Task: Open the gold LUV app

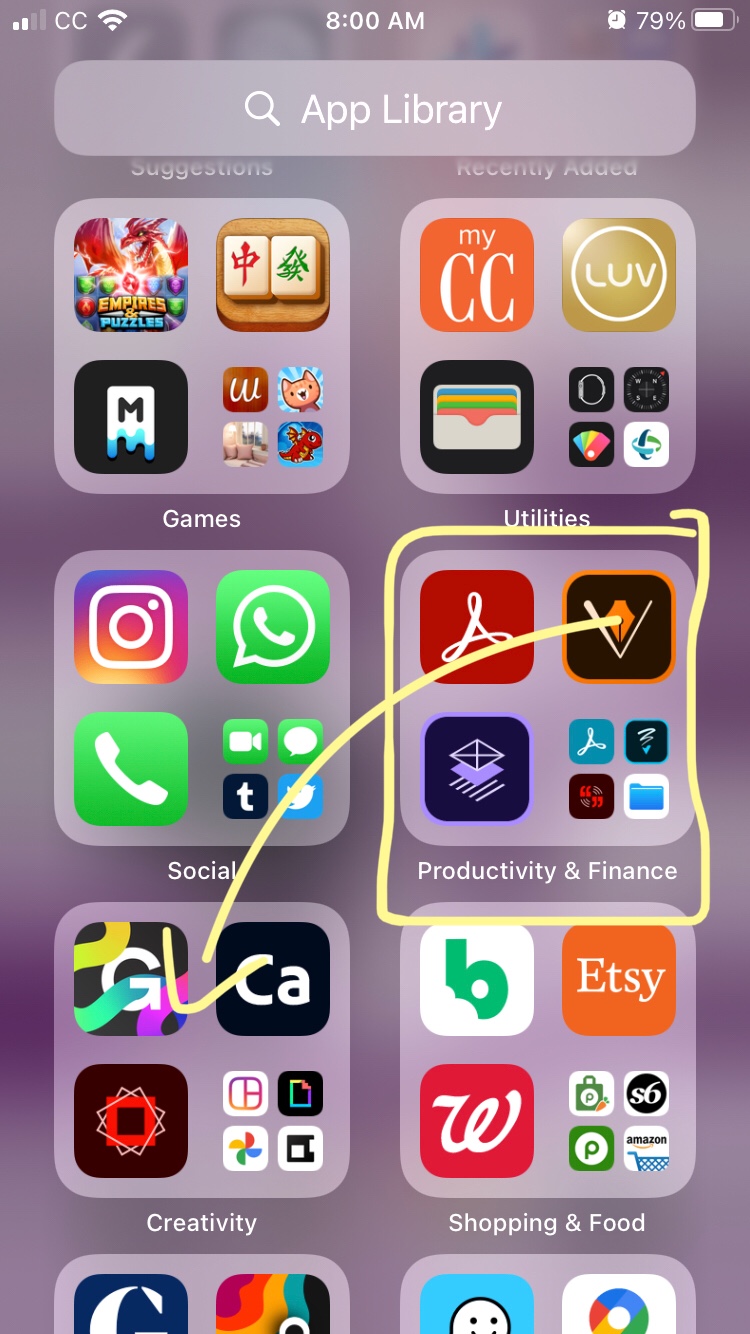Action: pos(618,275)
